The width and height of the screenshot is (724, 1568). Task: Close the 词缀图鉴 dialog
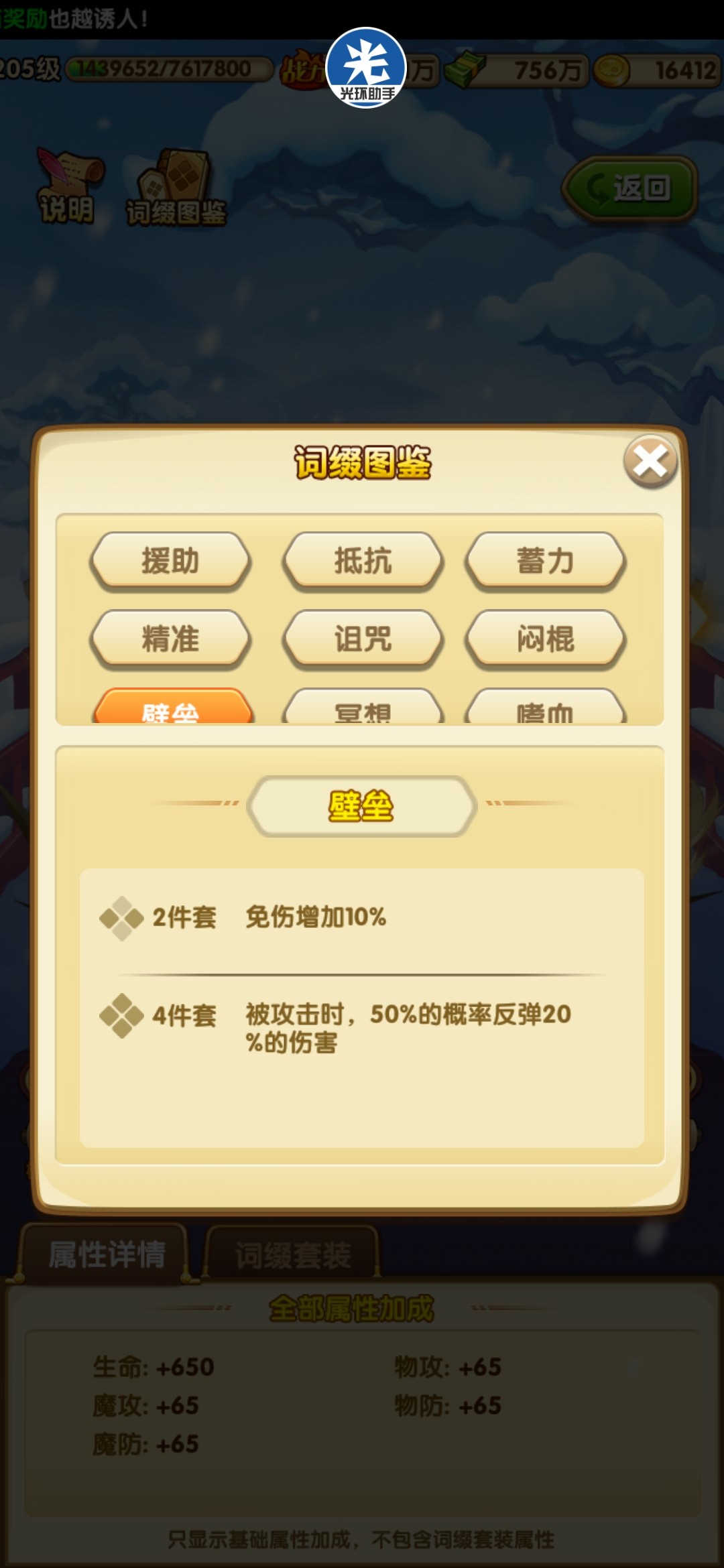pos(650,462)
